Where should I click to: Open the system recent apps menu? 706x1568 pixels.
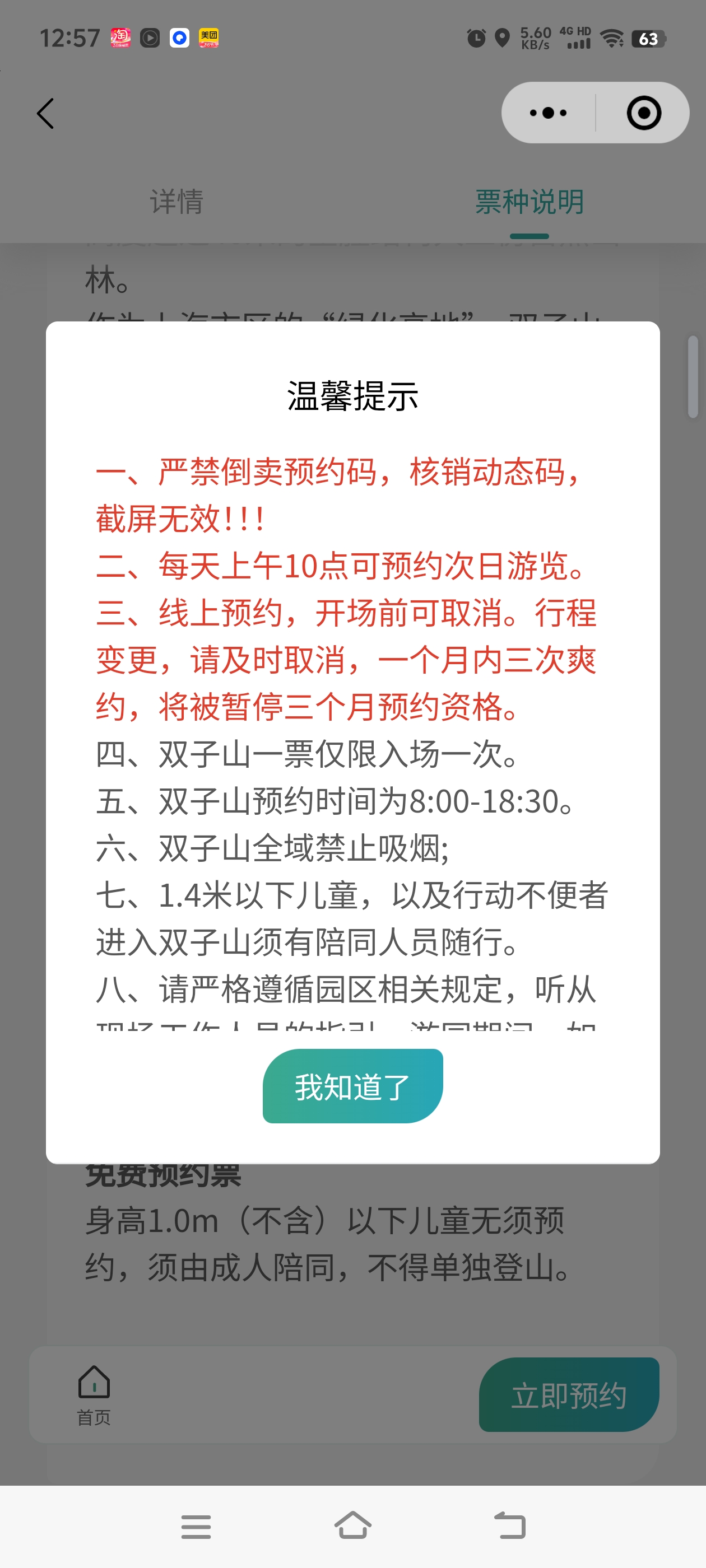(x=196, y=1527)
